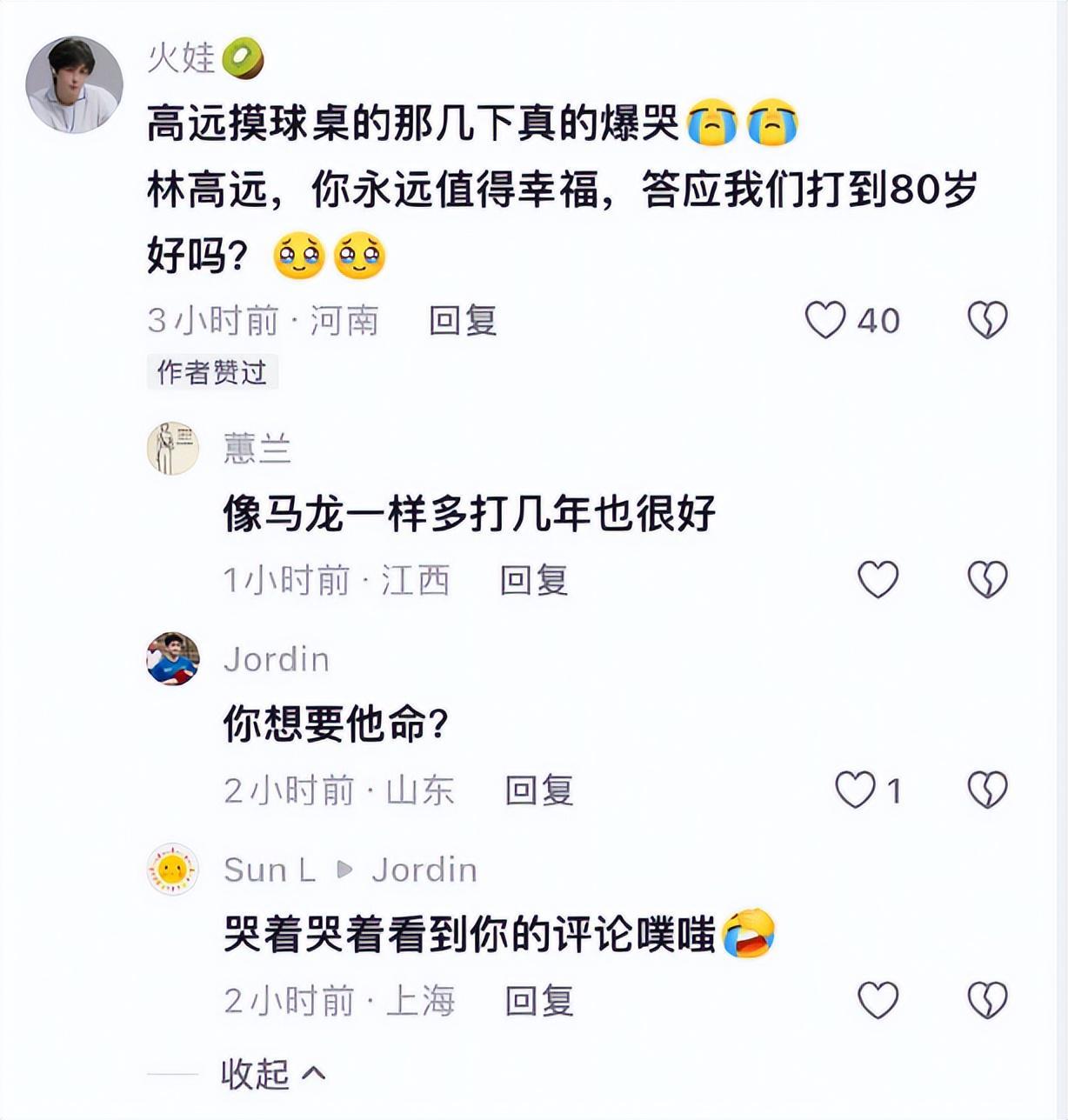Viewport: 1068px width, 1120px height.
Task: Open 火娃's profile avatar
Action: 74,84
